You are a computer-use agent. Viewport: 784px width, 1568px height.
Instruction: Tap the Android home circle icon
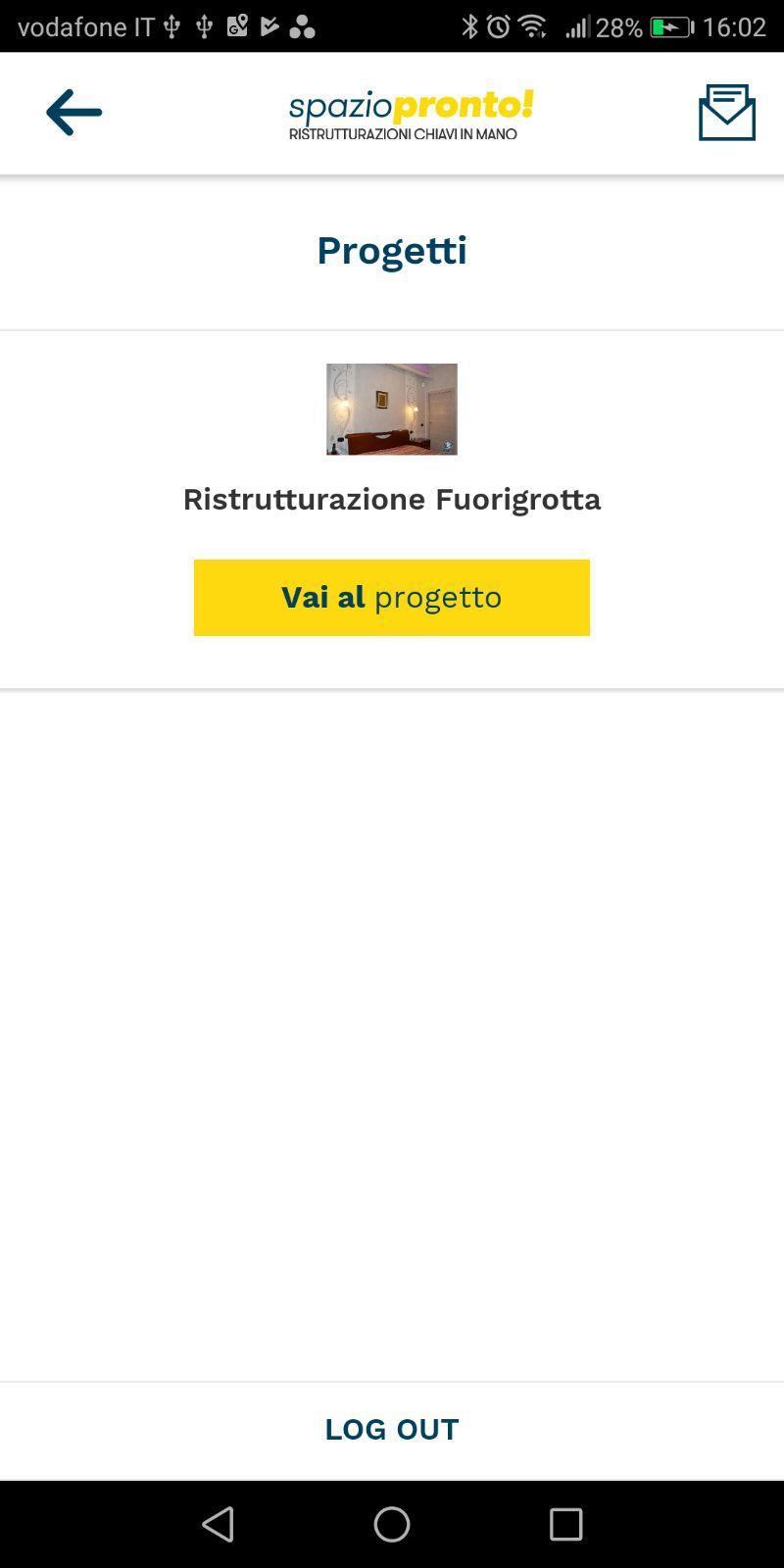click(392, 1524)
